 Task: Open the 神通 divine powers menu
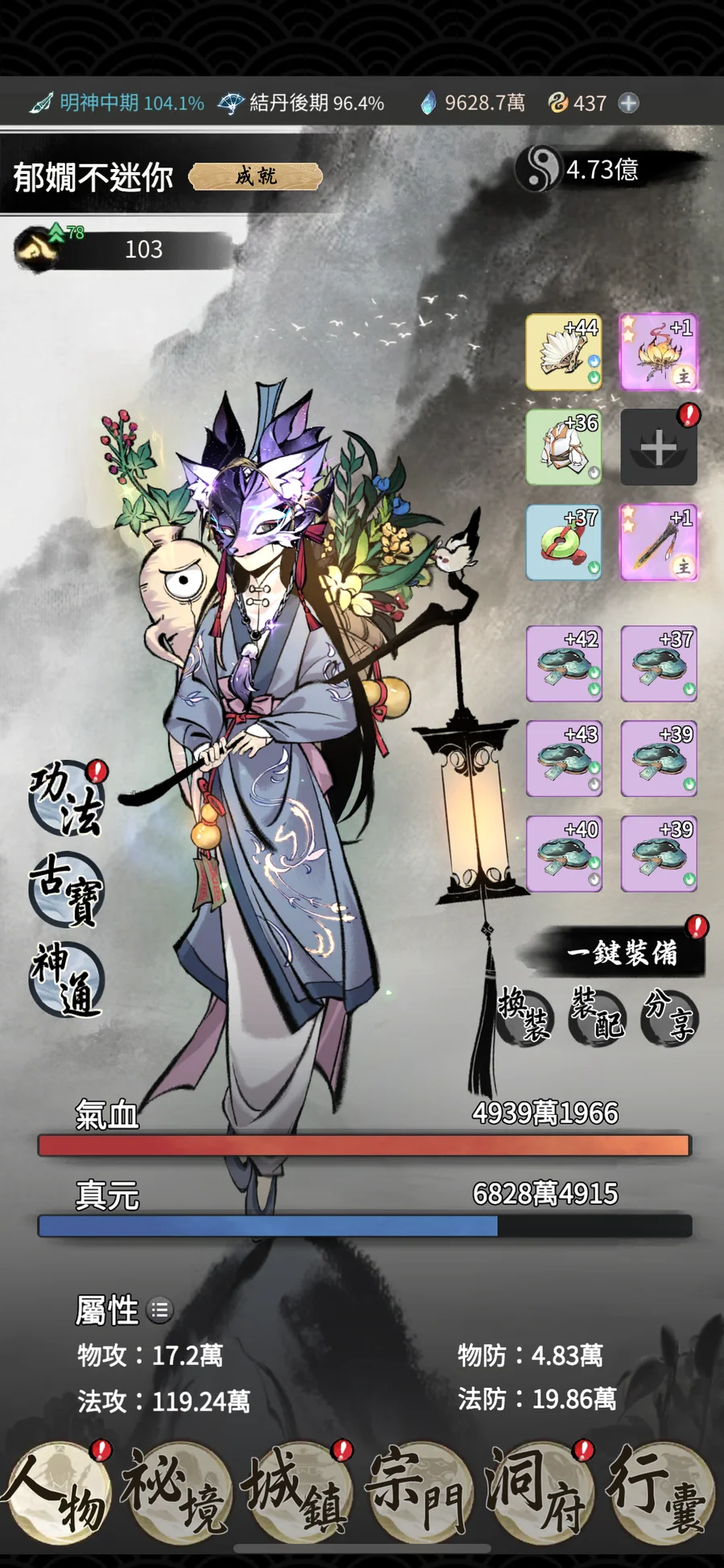pos(67,979)
